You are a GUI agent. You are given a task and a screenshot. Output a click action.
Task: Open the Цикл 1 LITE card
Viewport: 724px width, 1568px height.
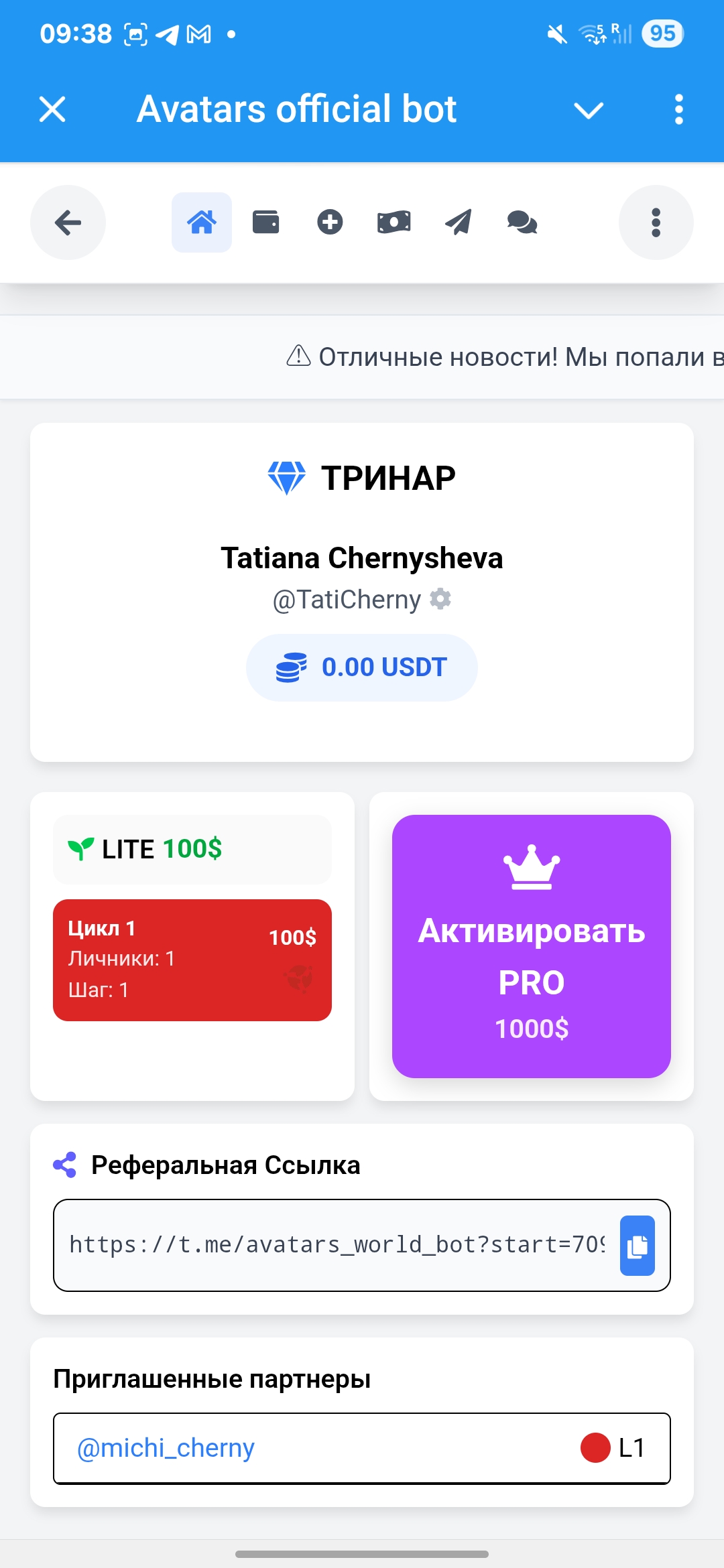point(192,960)
